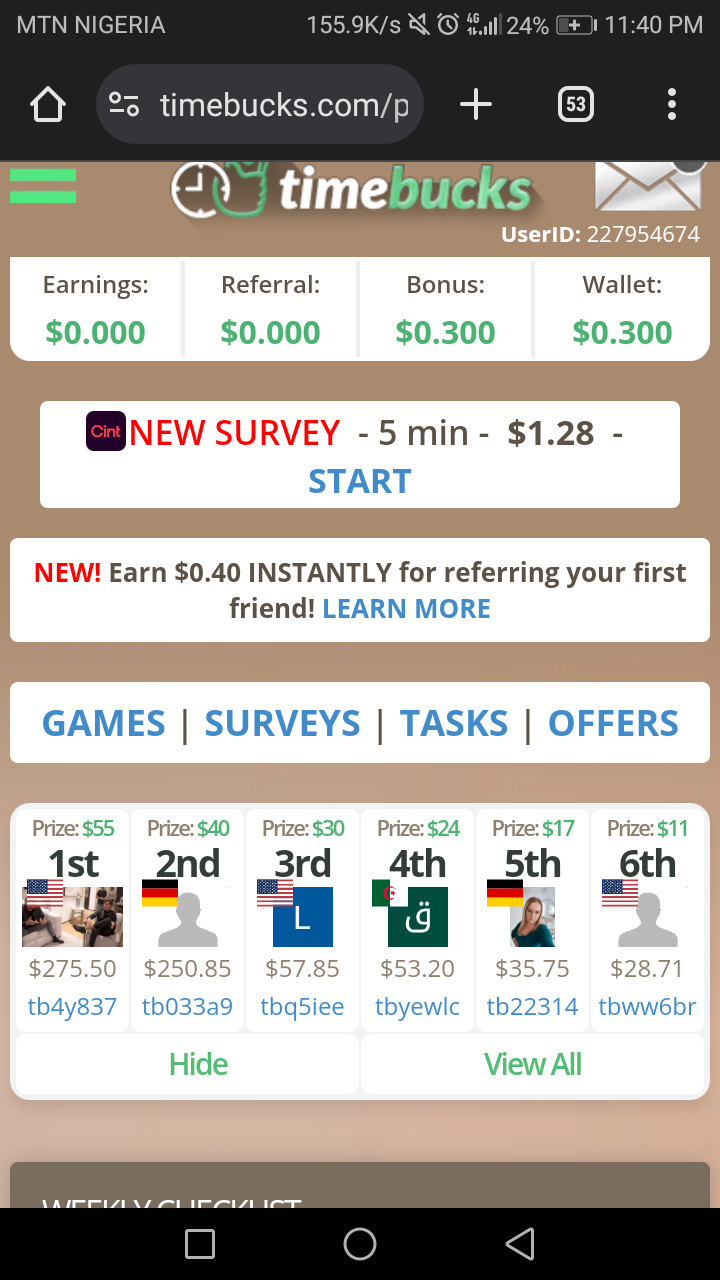Hide the leaderboard prizes
This screenshot has width=720, height=1280.
click(x=198, y=1064)
